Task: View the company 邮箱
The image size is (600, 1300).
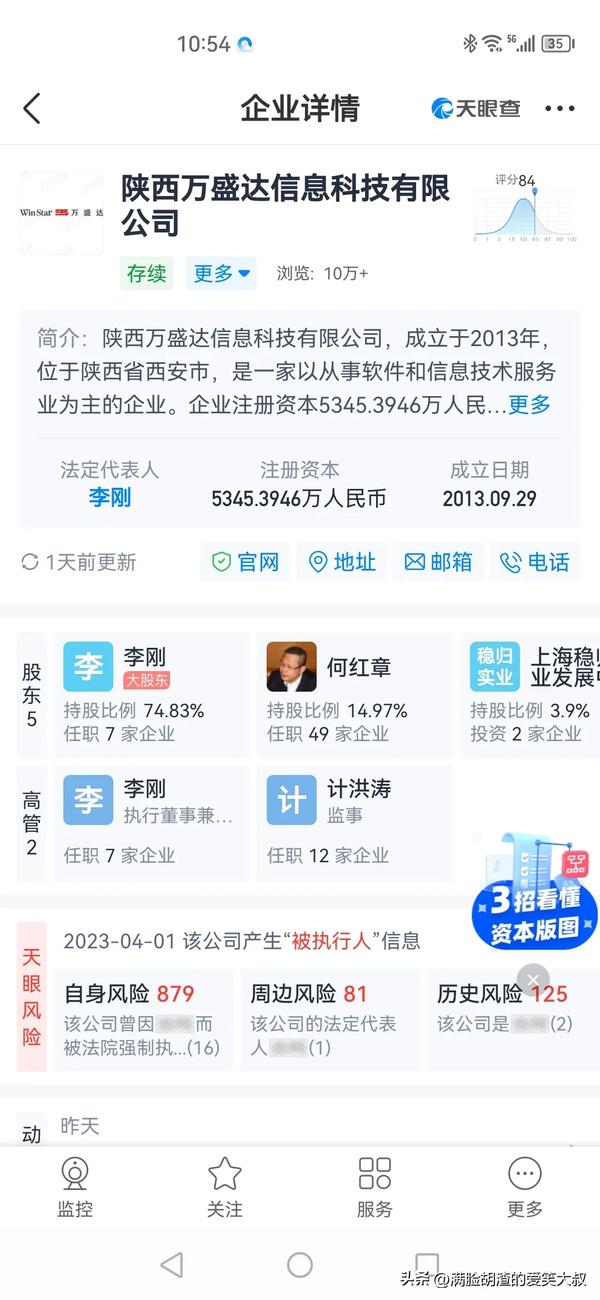Action: pyautogui.click(x=438, y=562)
